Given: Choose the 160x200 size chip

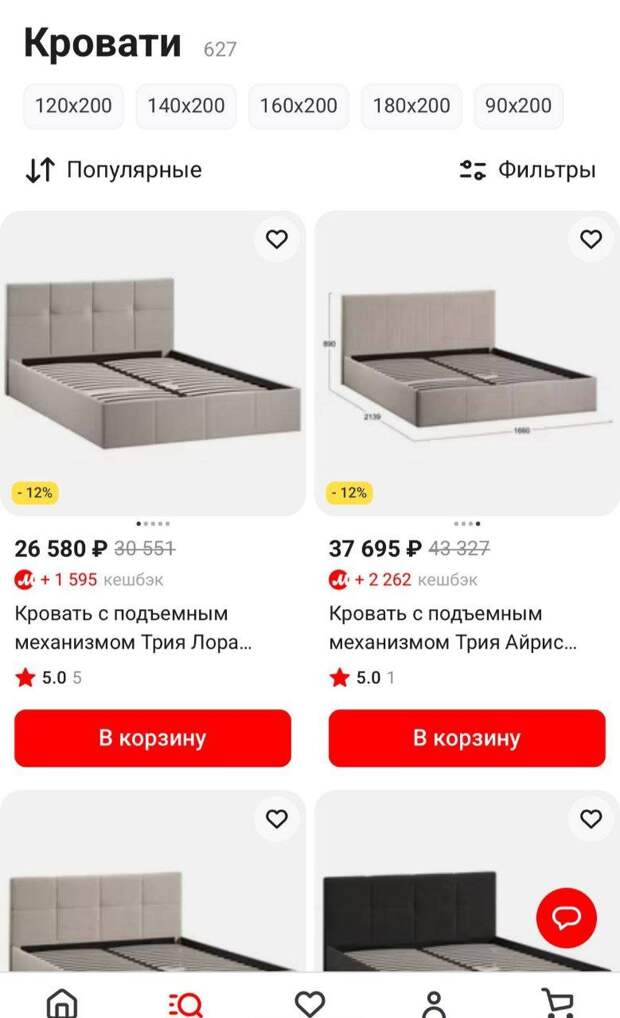Looking at the screenshot, I should pyautogui.click(x=299, y=106).
